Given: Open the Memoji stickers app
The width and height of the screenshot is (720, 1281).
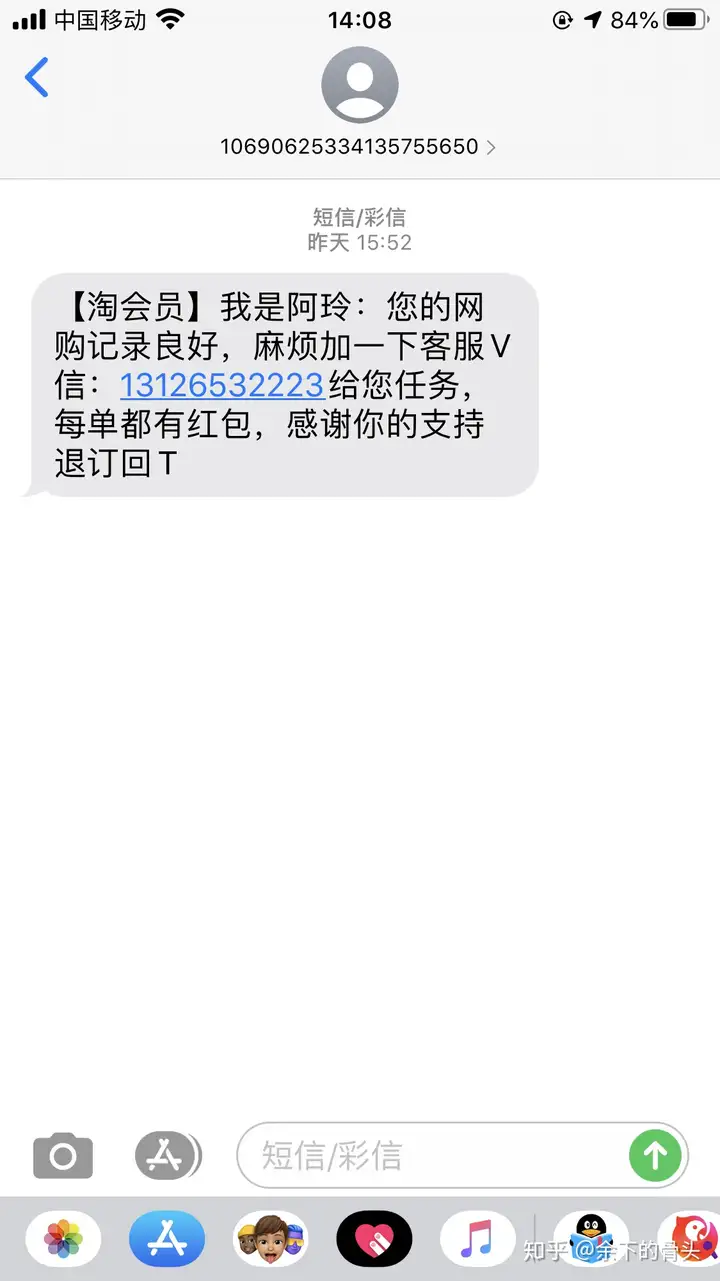Looking at the screenshot, I should pos(271,1239).
